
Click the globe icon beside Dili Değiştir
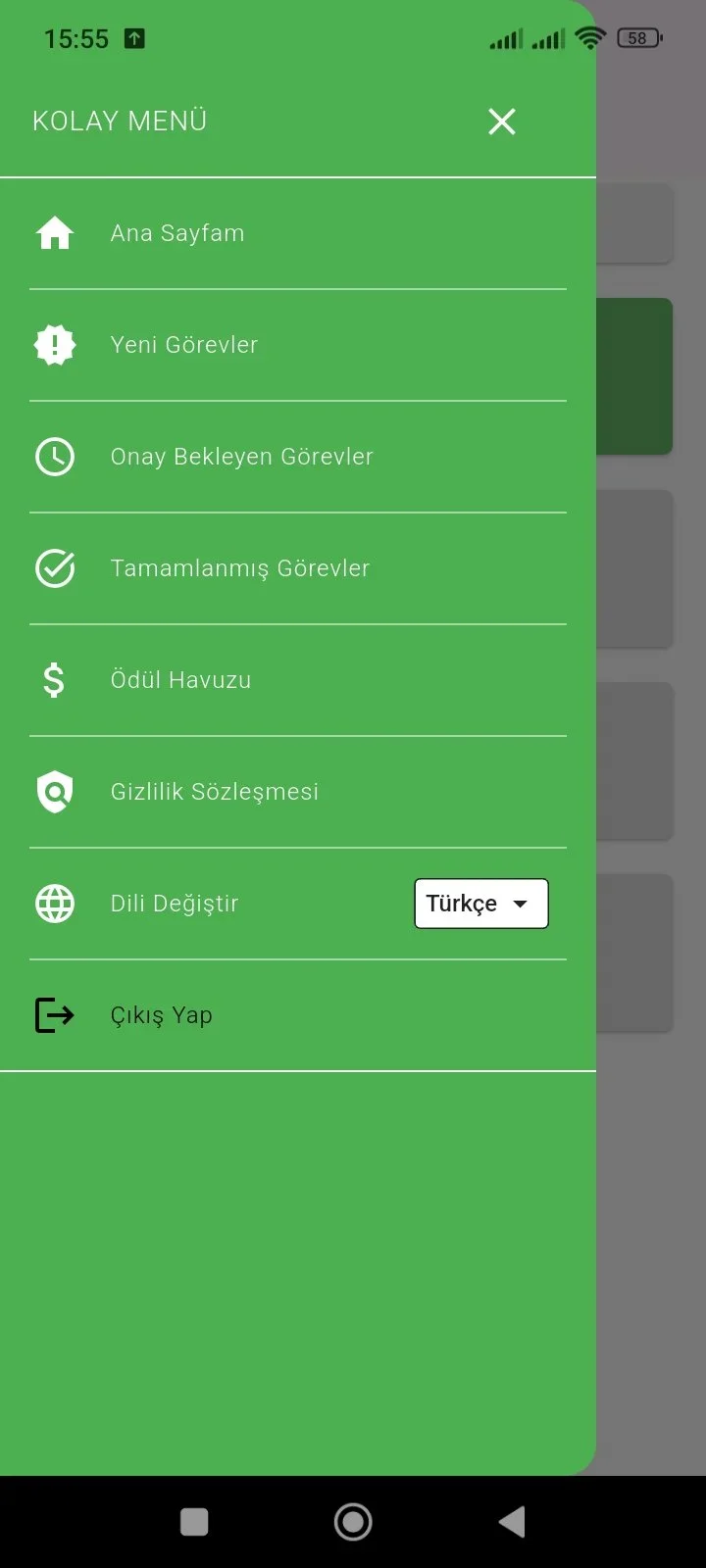54,903
